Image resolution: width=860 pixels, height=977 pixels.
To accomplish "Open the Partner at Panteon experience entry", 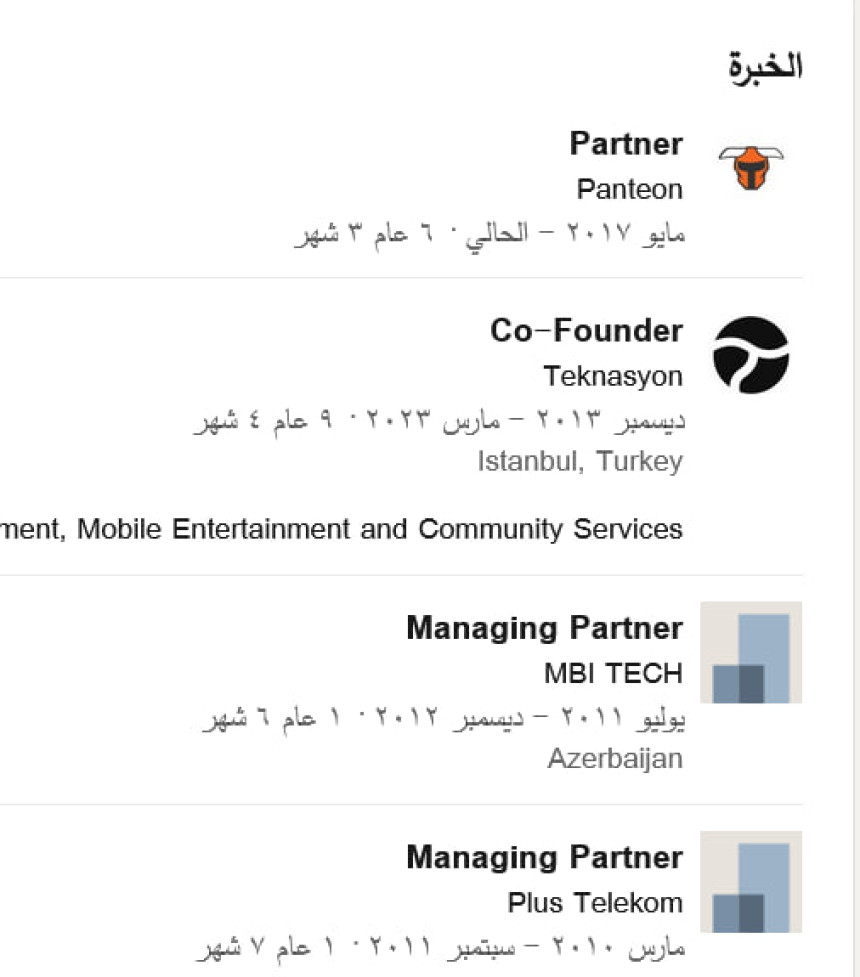I will click(x=626, y=145).
